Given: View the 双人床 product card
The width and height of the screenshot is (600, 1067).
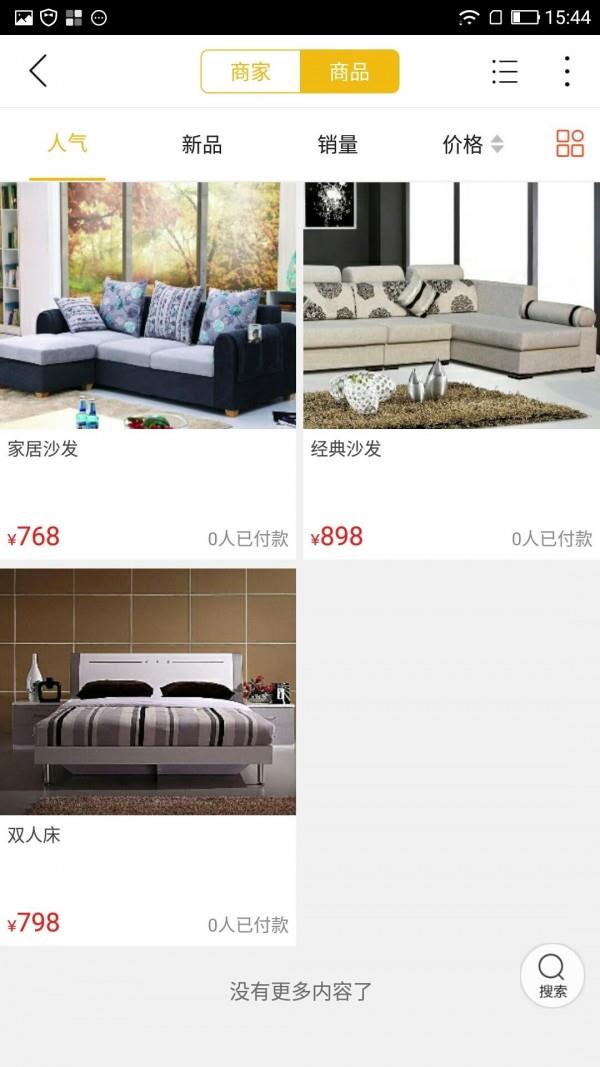Looking at the screenshot, I should [148, 756].
